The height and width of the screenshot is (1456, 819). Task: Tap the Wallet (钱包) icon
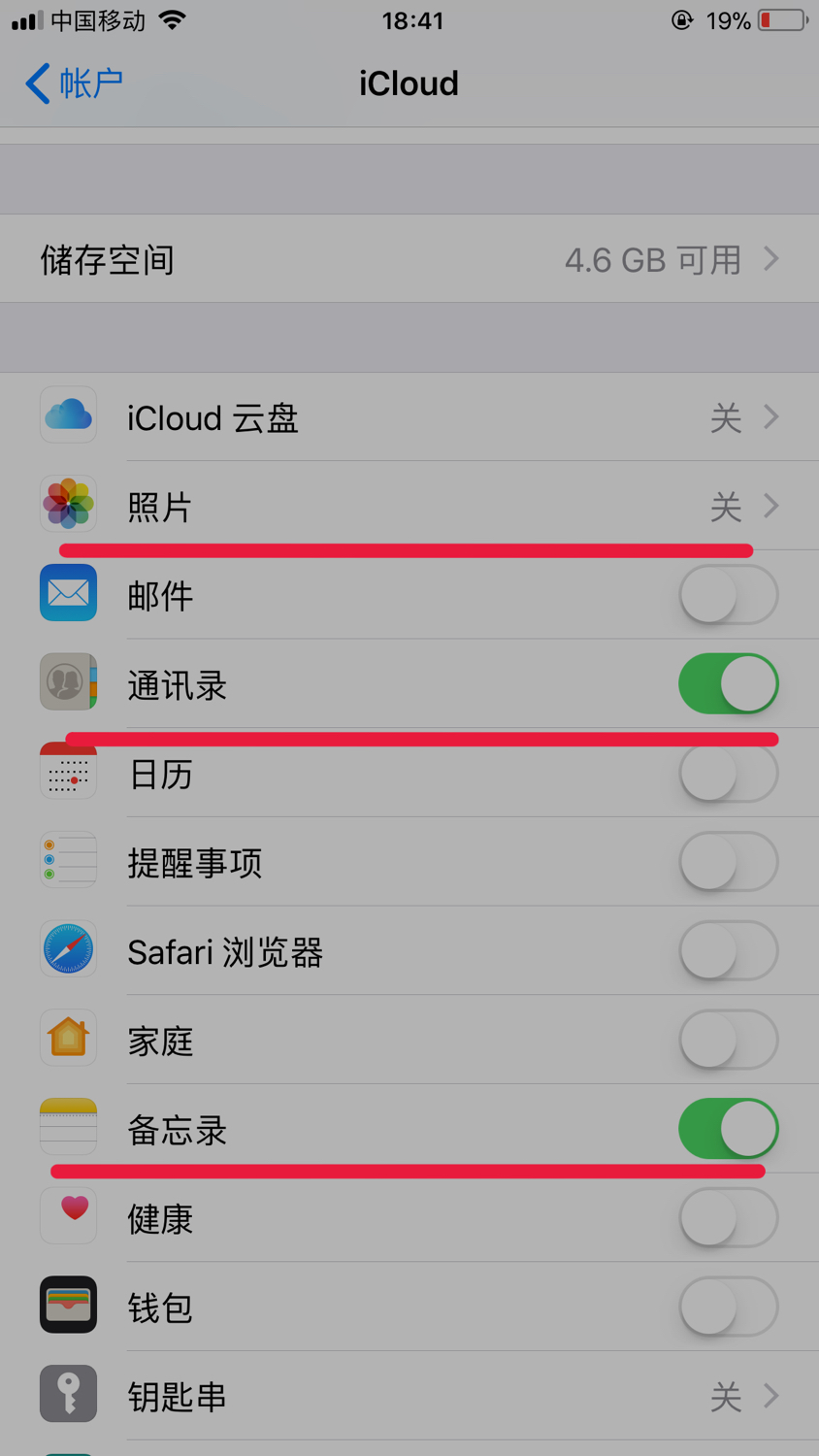(68, 1306)
